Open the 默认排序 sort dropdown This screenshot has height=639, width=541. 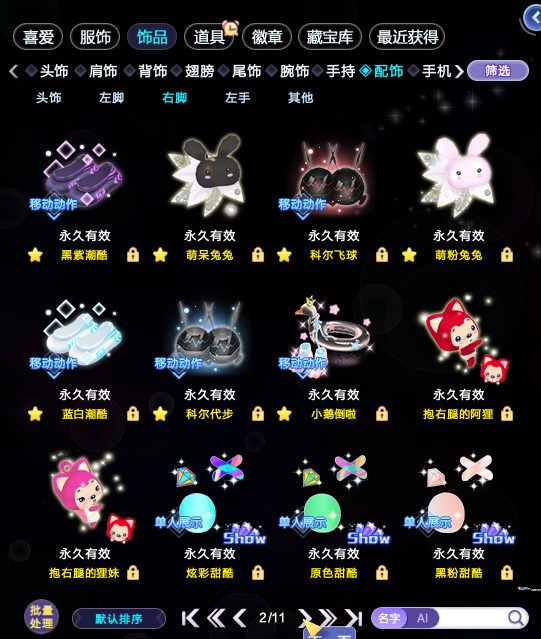click(x=119, y=619)
